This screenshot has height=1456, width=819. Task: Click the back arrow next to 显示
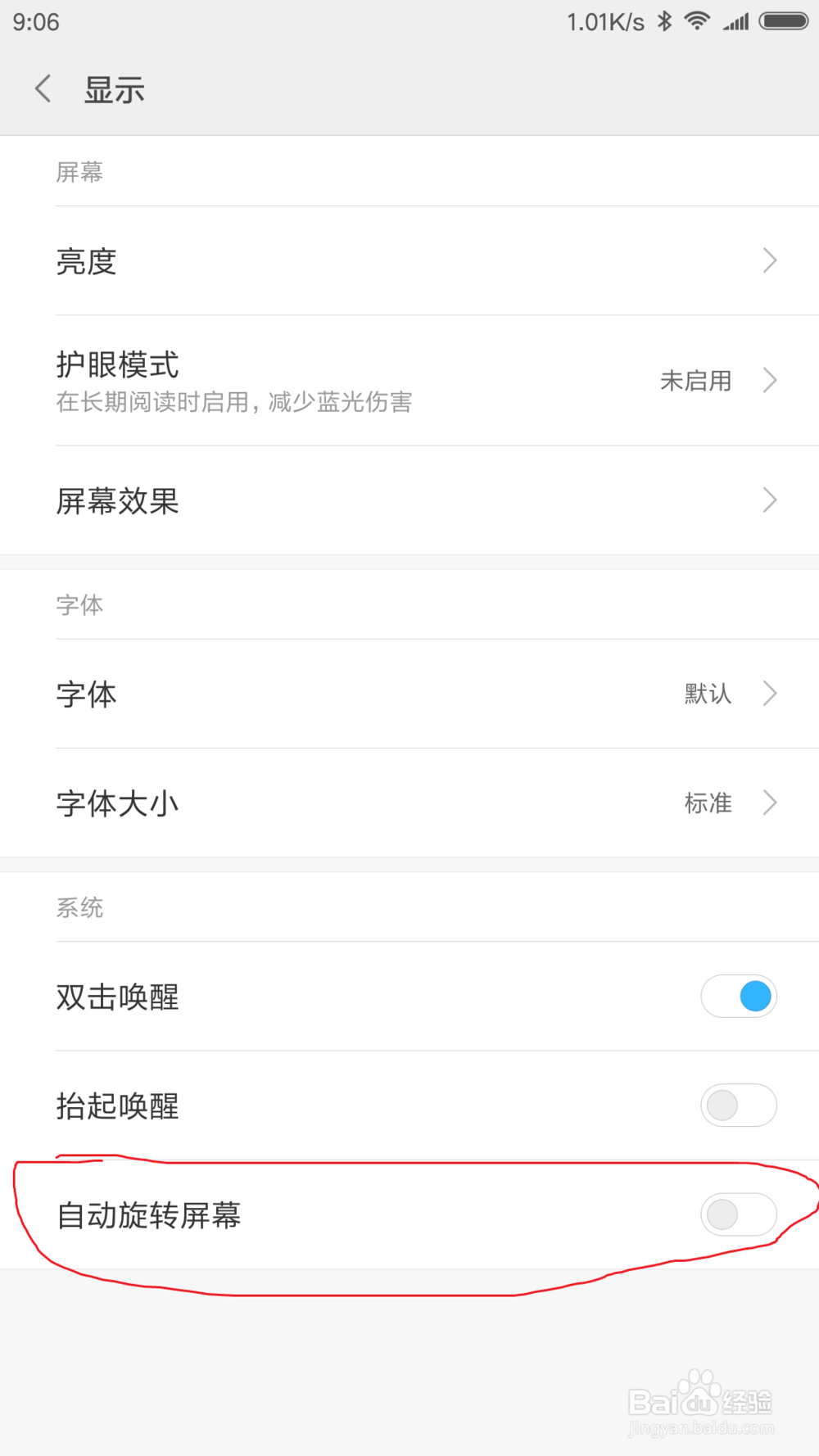(x=43, y=88)
